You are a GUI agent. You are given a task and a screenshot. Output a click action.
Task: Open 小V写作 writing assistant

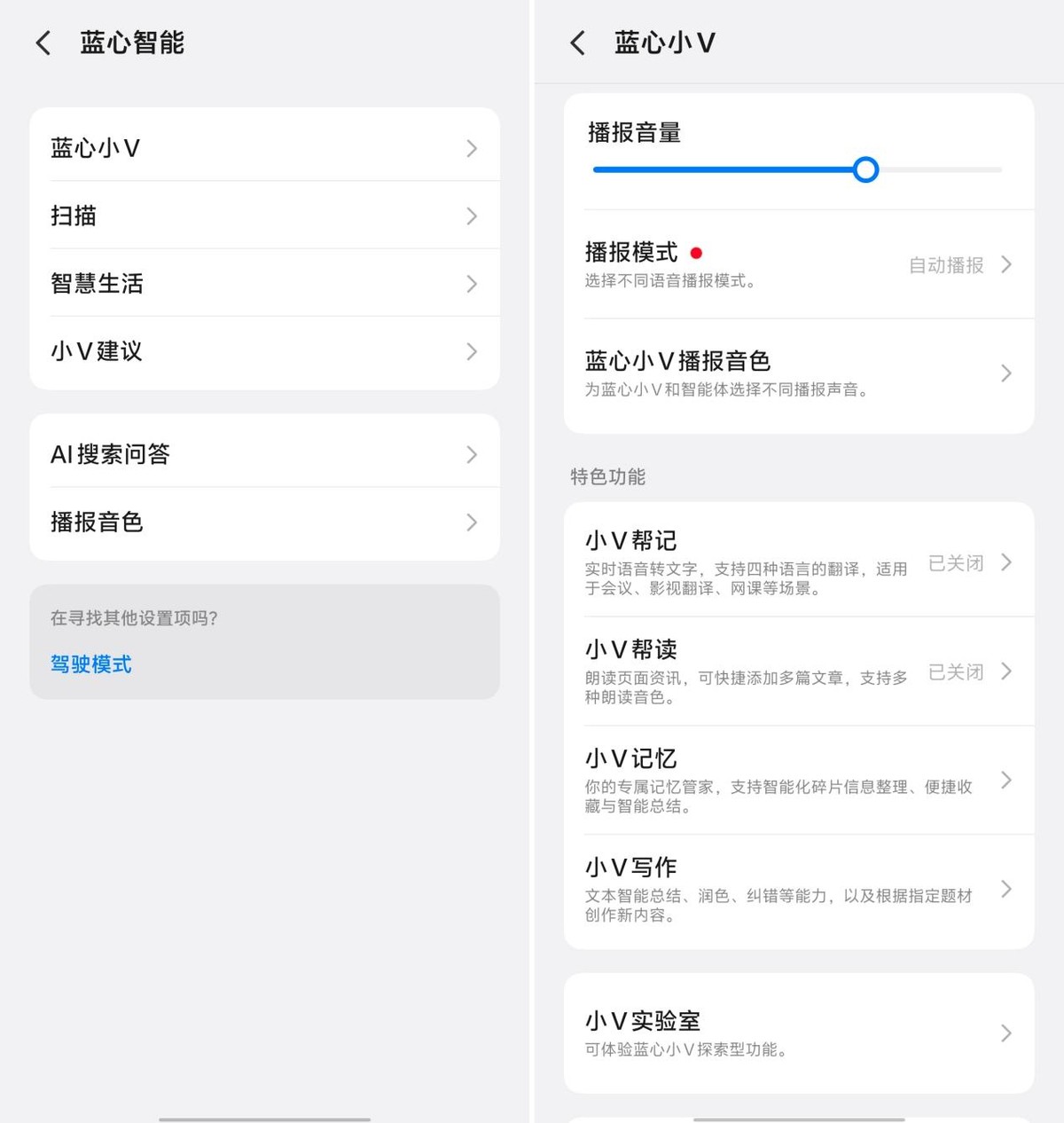coord(799,889)
